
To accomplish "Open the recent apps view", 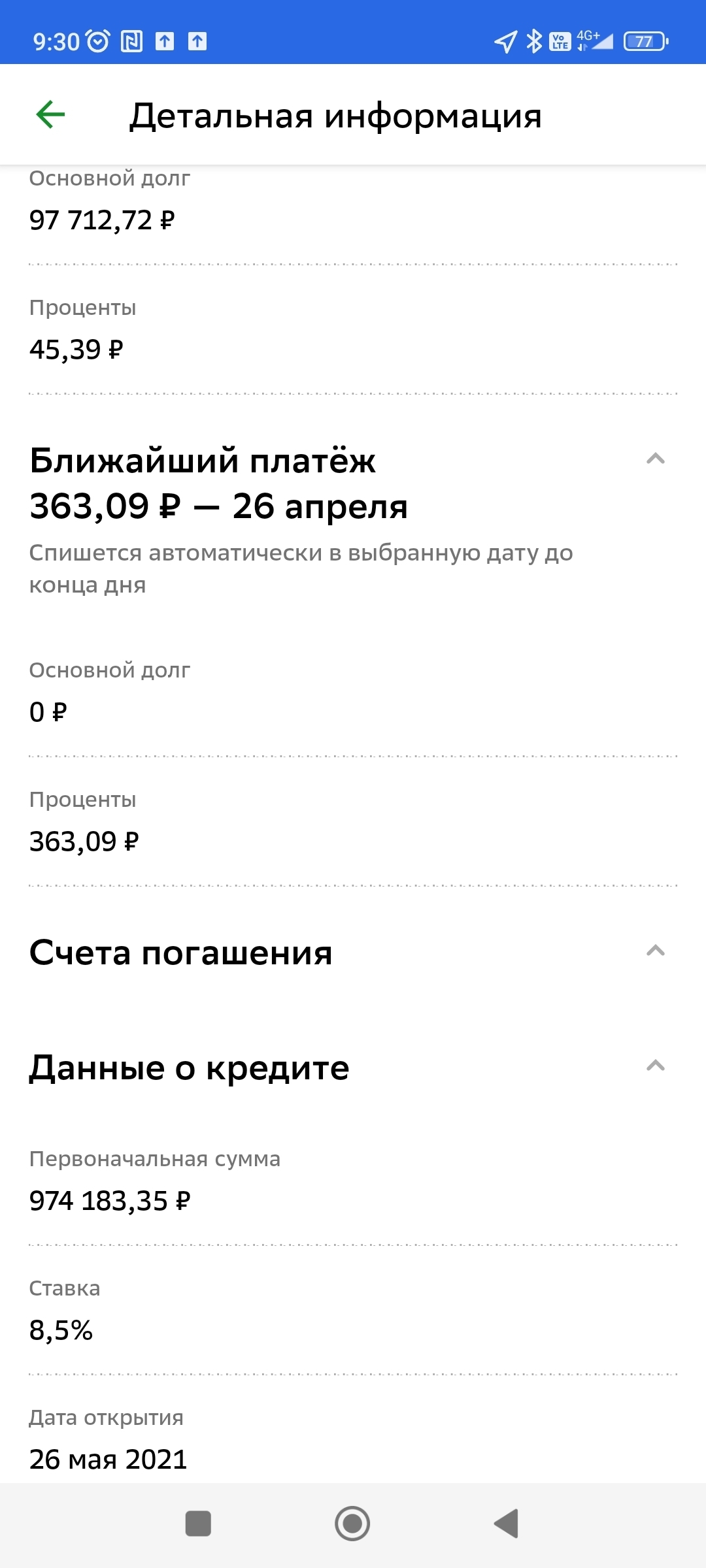I will click(198, 1524).
